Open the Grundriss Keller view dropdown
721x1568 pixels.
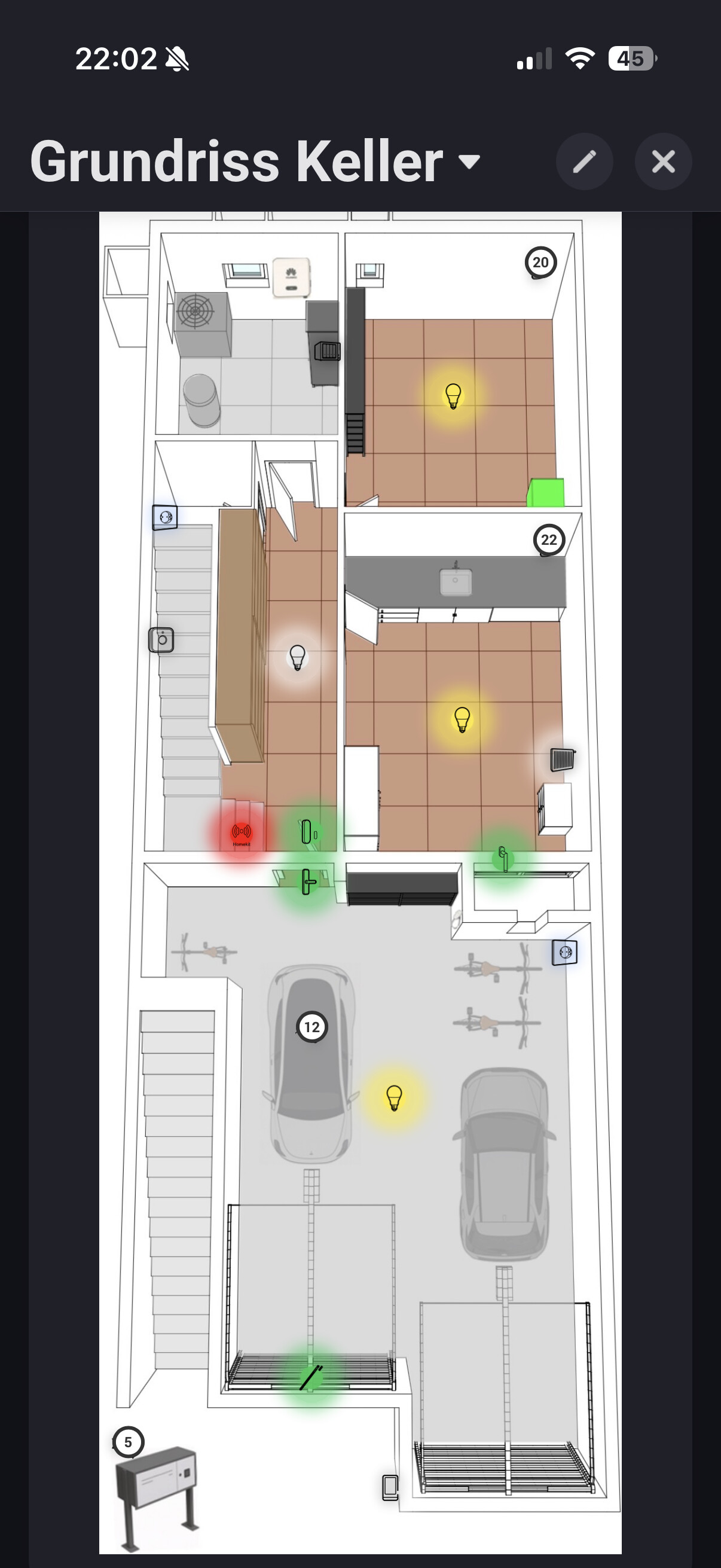point(469,162)
